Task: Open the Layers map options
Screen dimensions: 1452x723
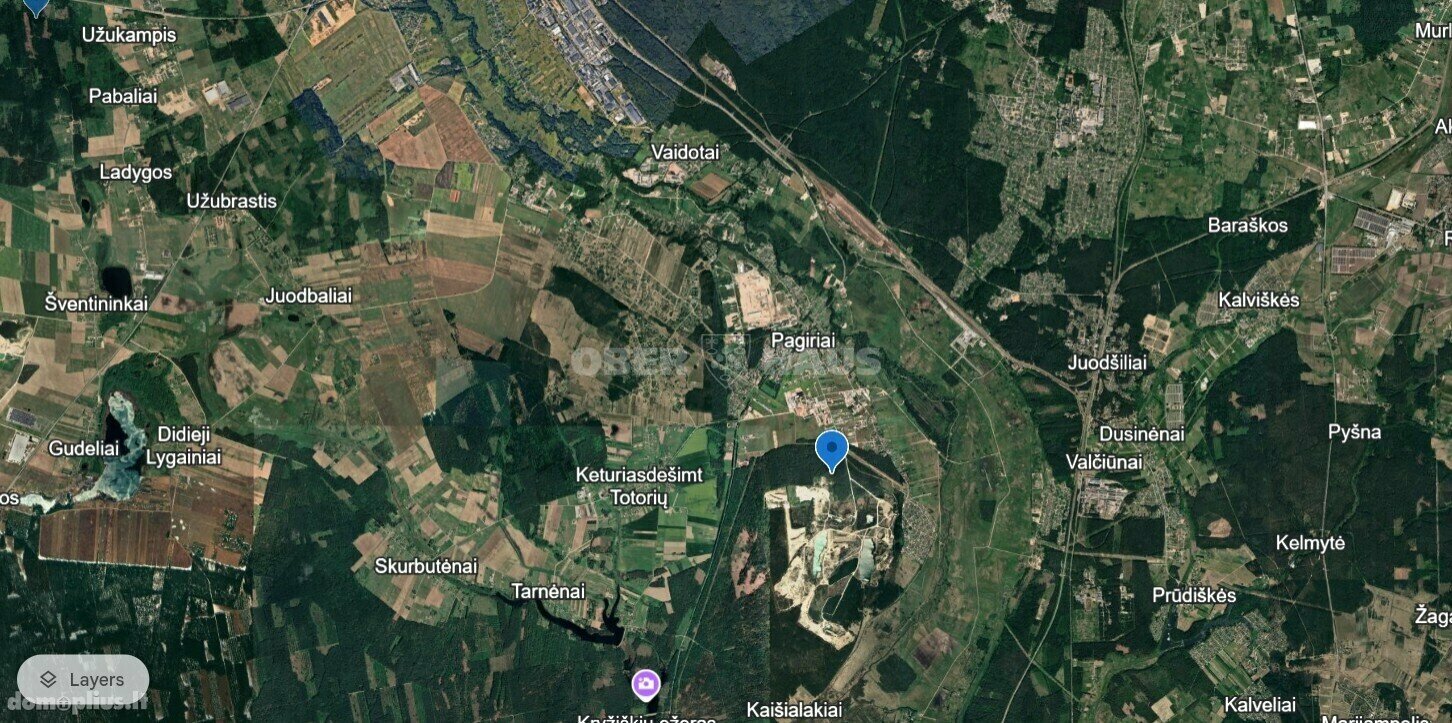Action: click(83, 680)
